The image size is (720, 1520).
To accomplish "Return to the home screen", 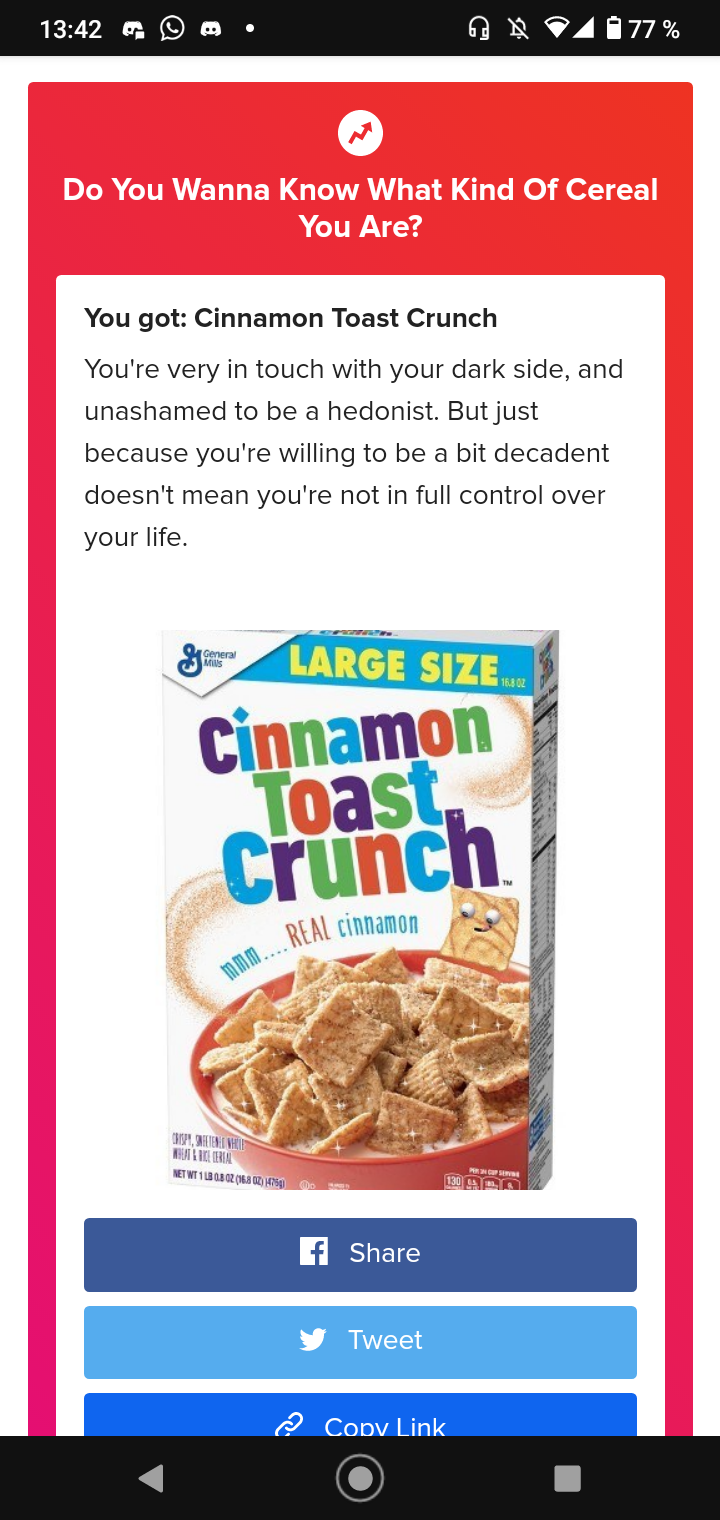I will 360,1478.
